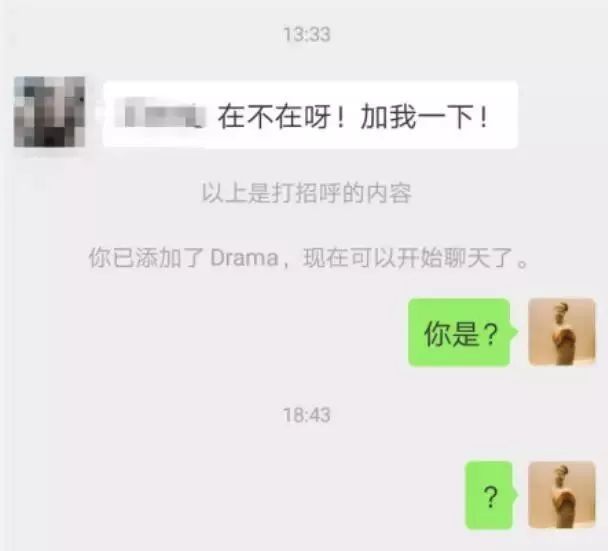The image size is (608, 551).
Task: Open Drama's pixelated profile avatar
Action: coord(50,112)
